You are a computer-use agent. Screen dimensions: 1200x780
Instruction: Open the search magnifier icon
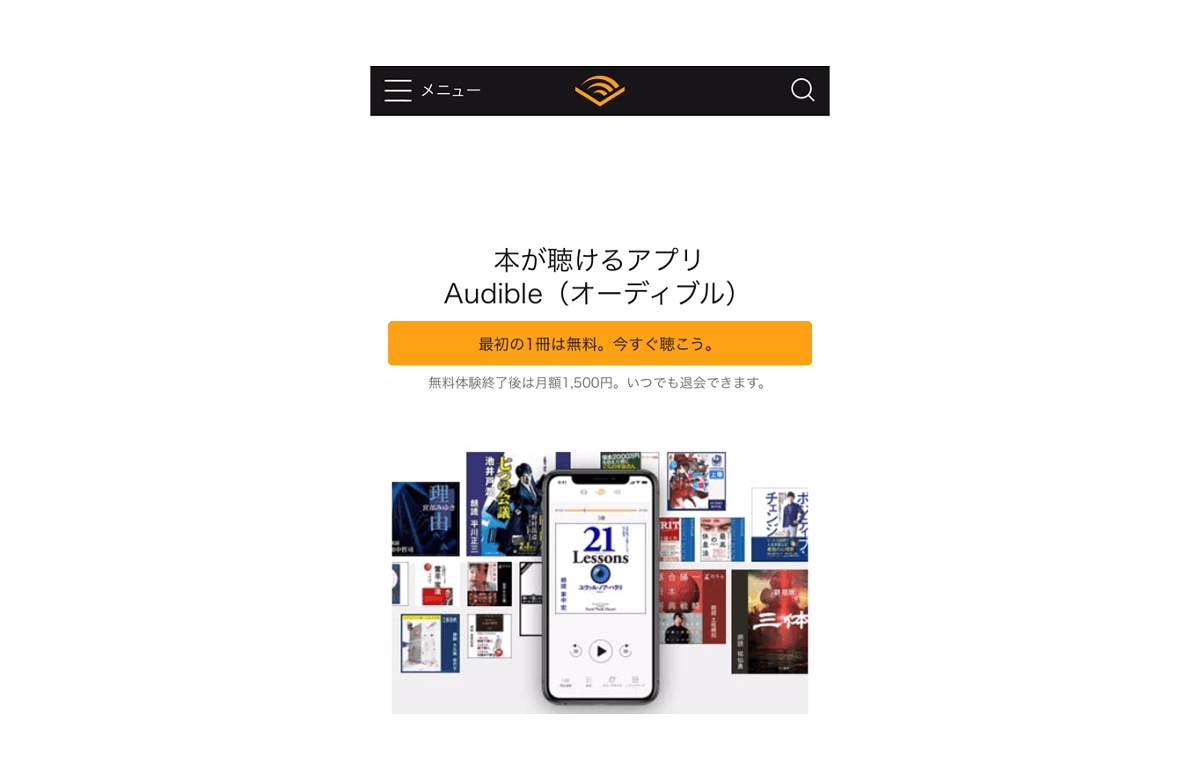click(x=802, y=91)
